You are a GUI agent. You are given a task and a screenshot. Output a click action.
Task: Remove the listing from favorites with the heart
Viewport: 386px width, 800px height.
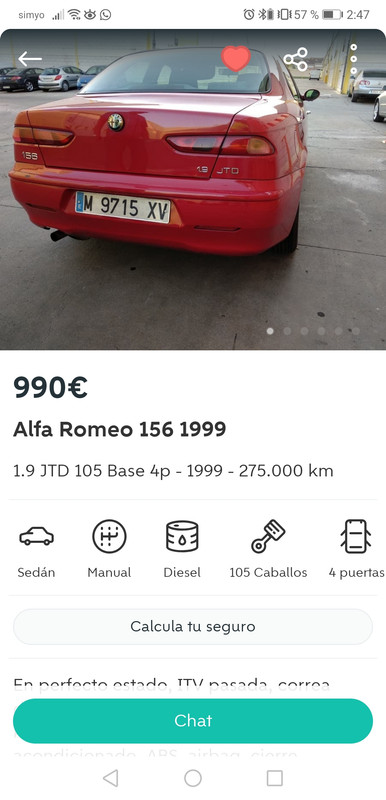pyautogui.click(x=236, y=59)
